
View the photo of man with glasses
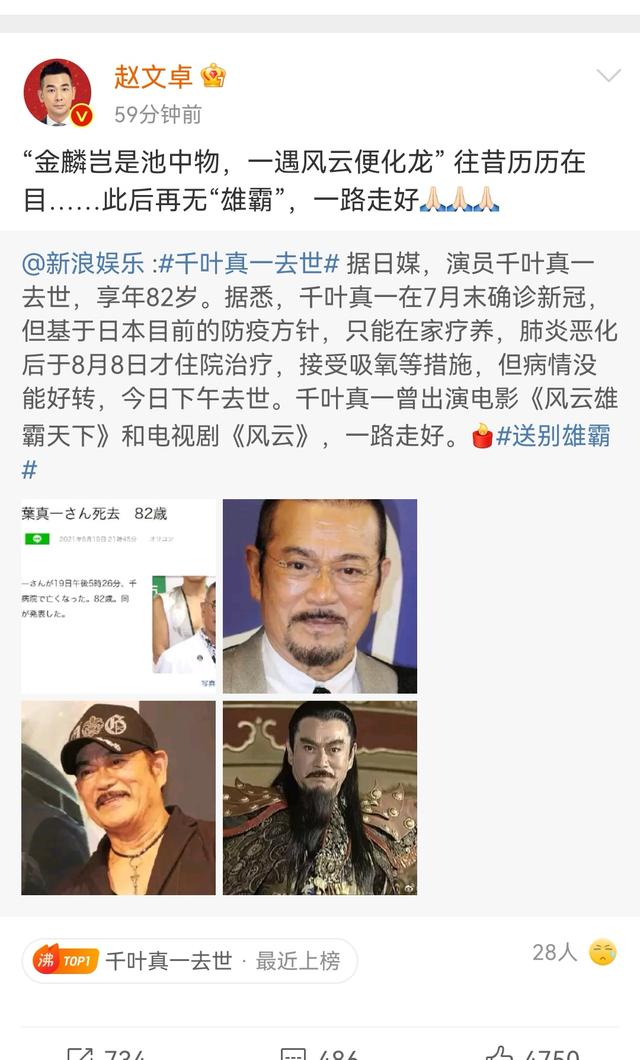[319, 596]
